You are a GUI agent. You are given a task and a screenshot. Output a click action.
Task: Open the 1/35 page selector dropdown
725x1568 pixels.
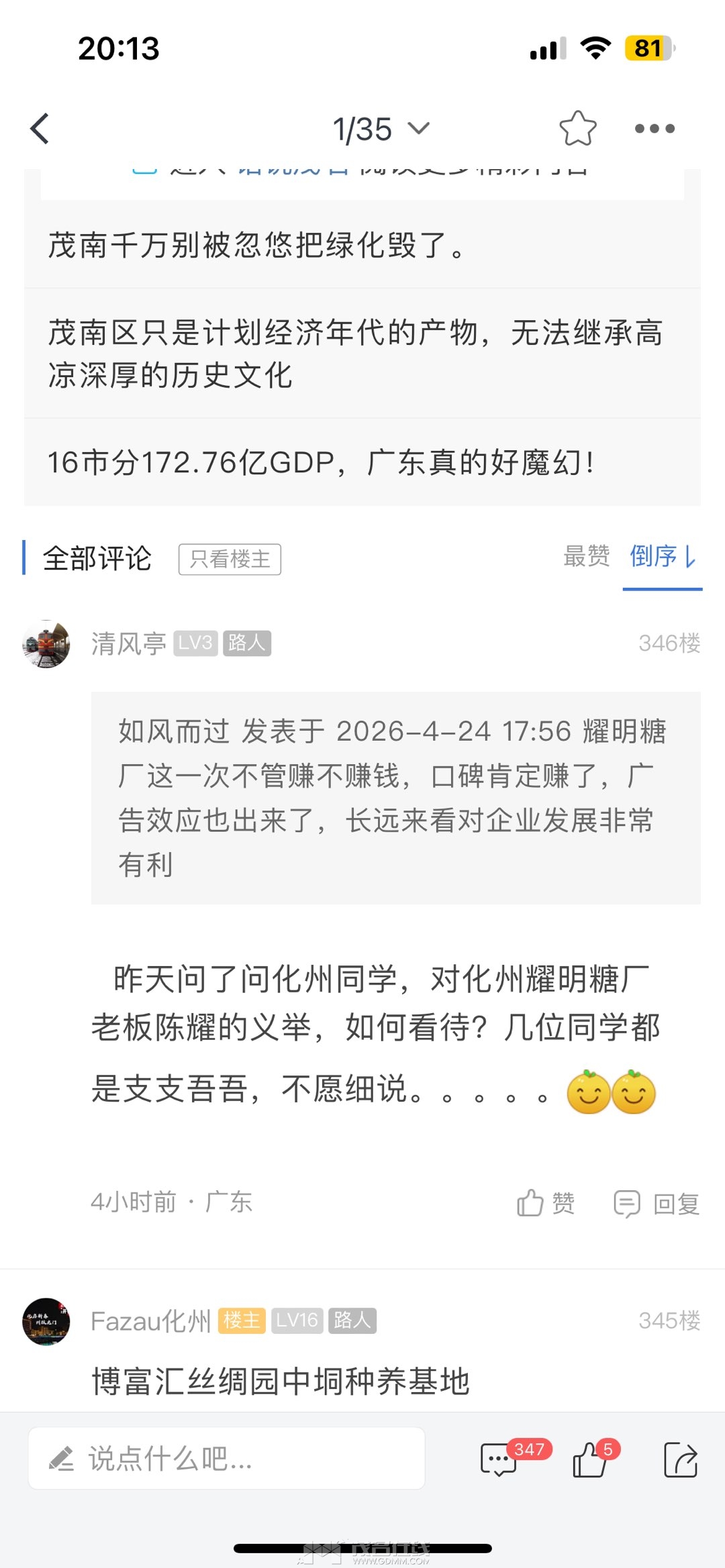tap(381, 129)
